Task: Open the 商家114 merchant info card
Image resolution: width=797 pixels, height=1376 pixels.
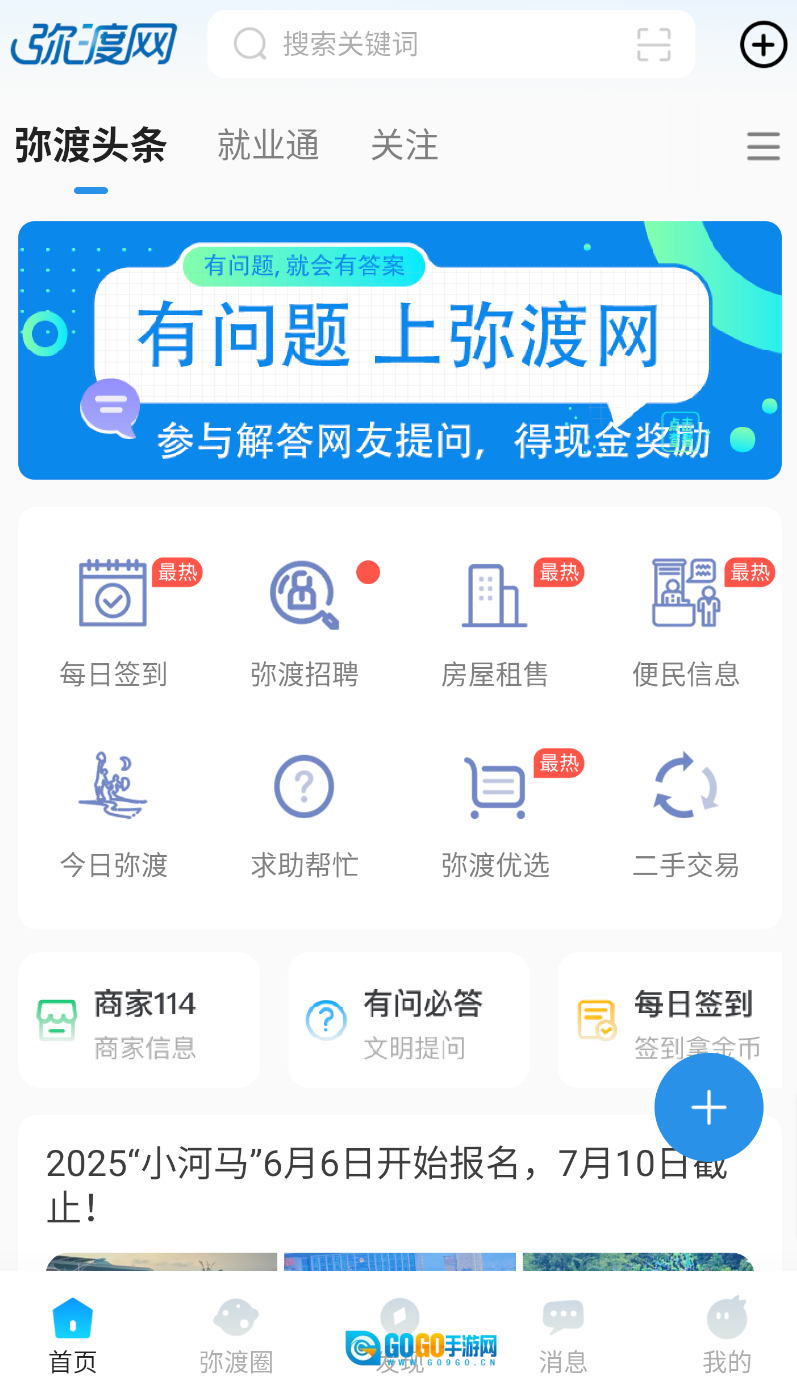Action: coord(138,1020)
